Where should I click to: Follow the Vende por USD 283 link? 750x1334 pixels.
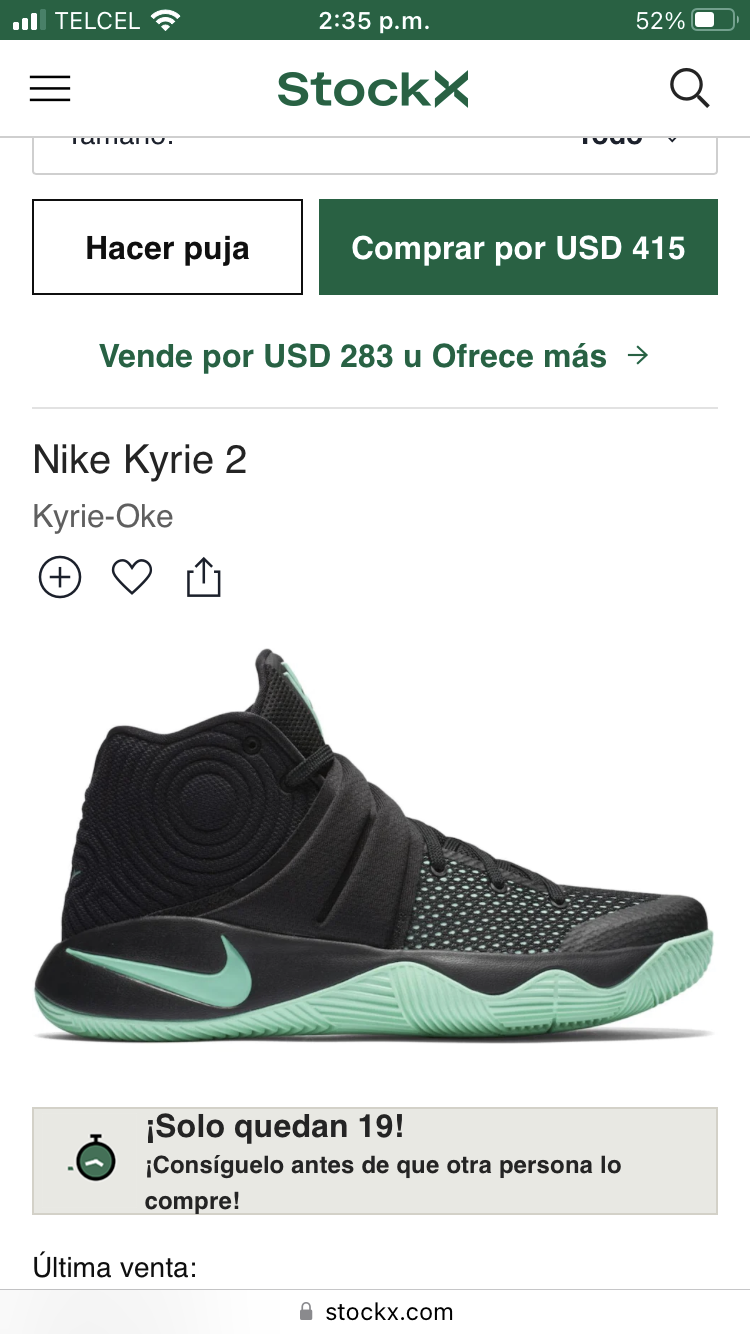[x=350, y=355]
